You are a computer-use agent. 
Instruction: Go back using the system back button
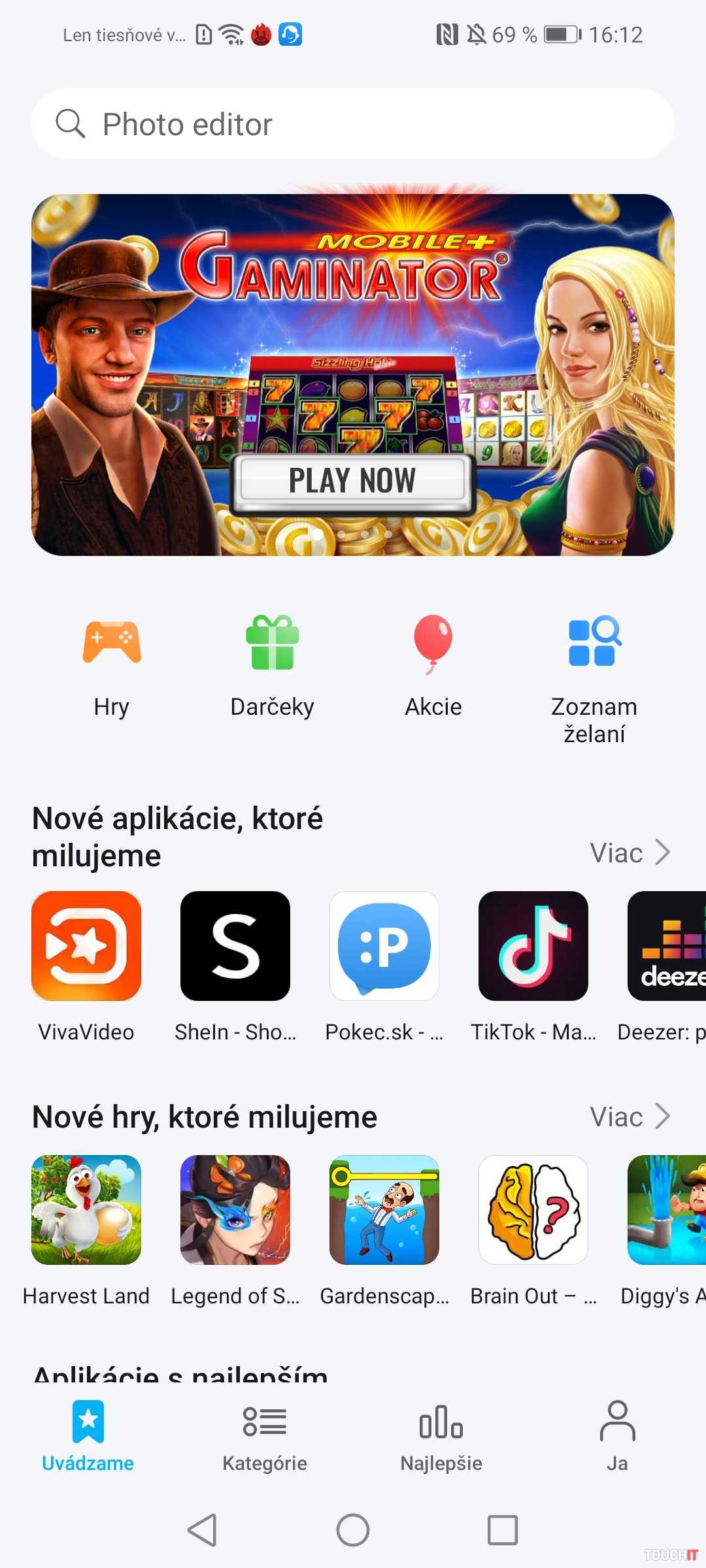click(203, 1530)
